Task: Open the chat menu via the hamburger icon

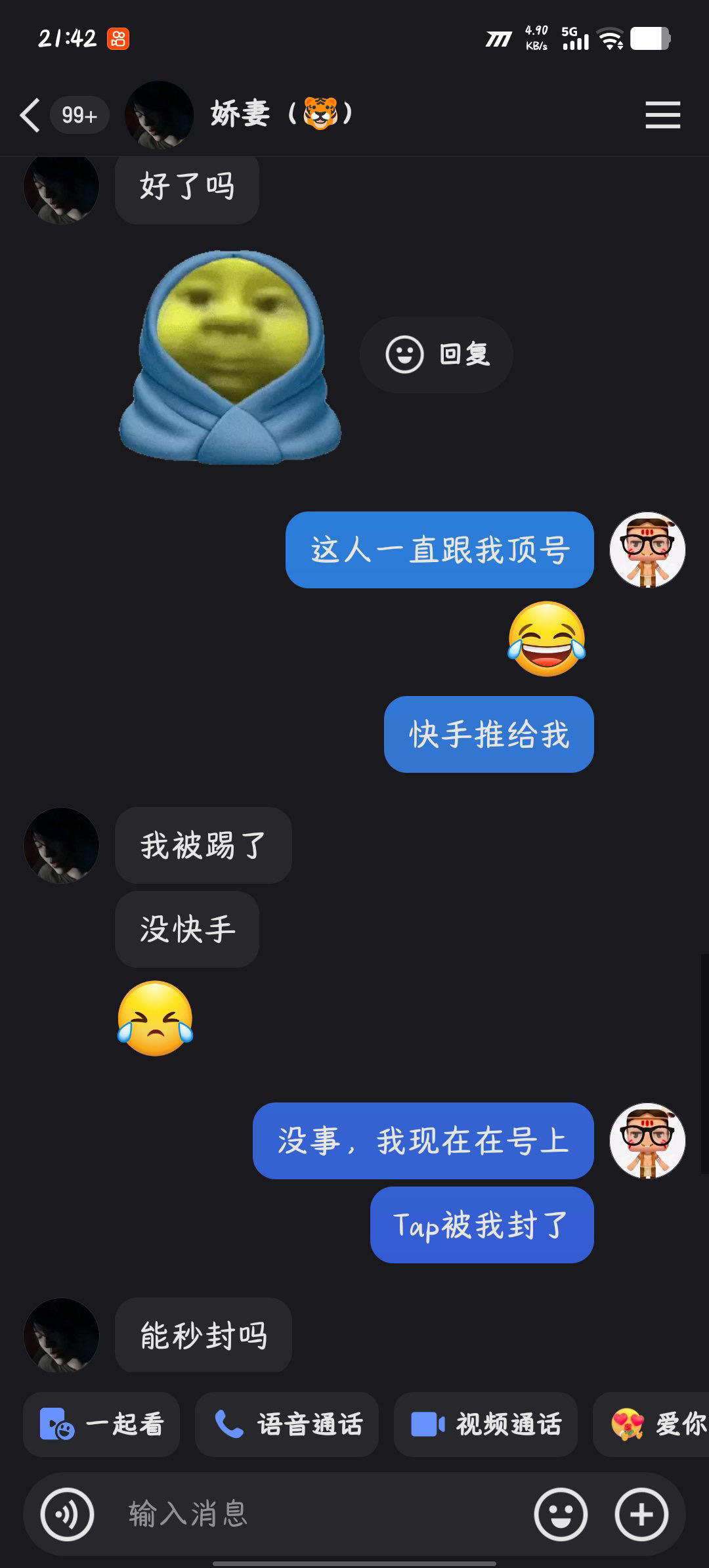Action: (x=663, y=114)
